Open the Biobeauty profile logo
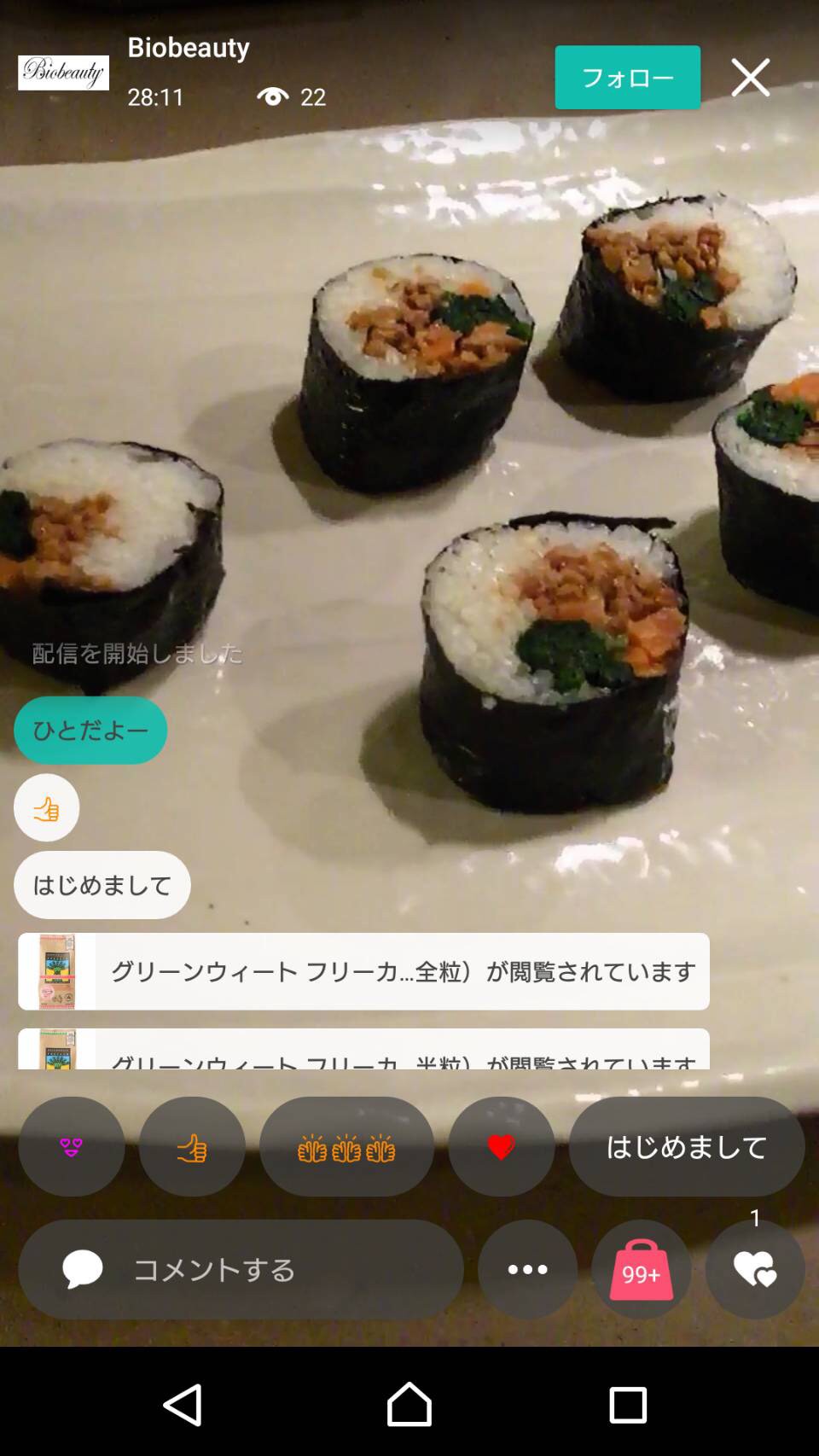Image resolution: width=819 pixels, height=1456 pixels. pos(63,73)
